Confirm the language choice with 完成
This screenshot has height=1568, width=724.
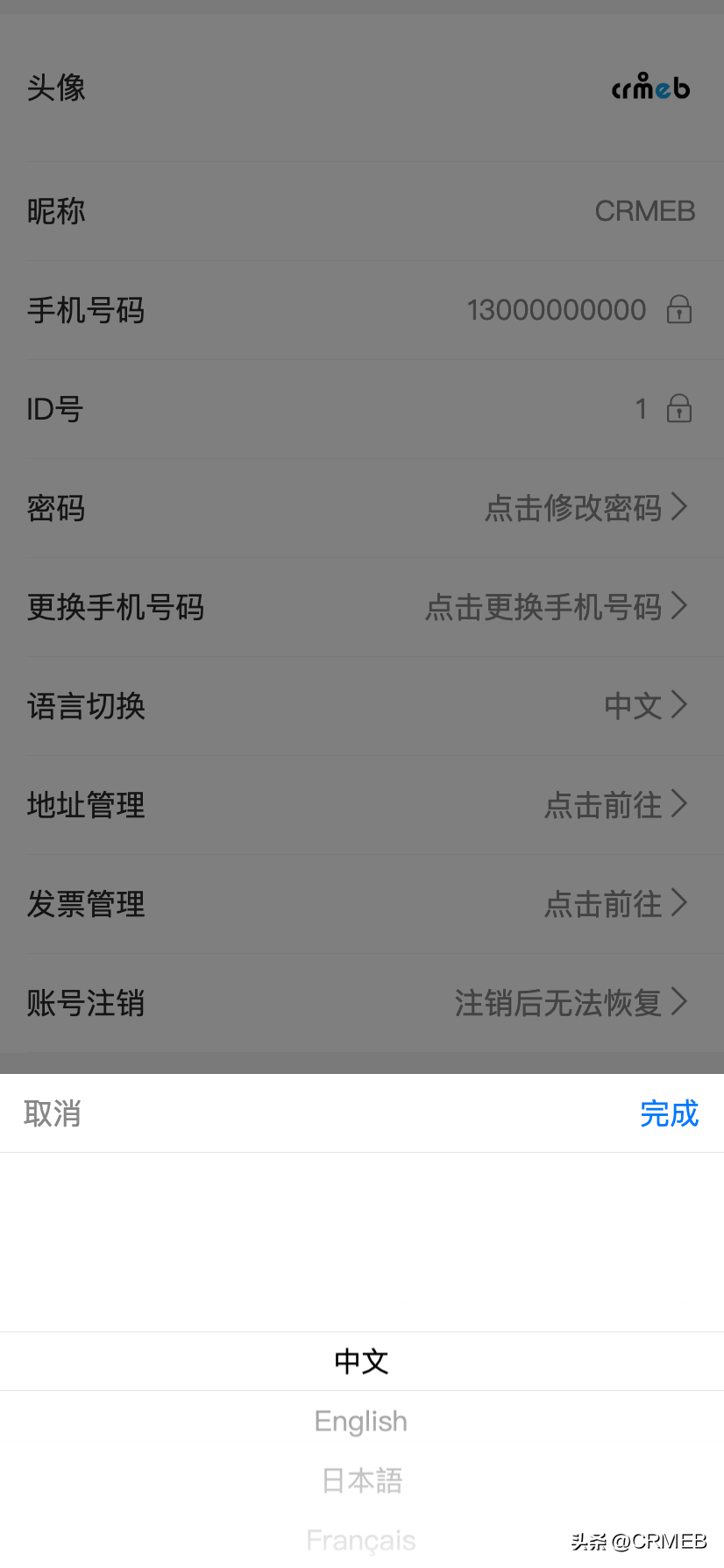pos(669,1113)
